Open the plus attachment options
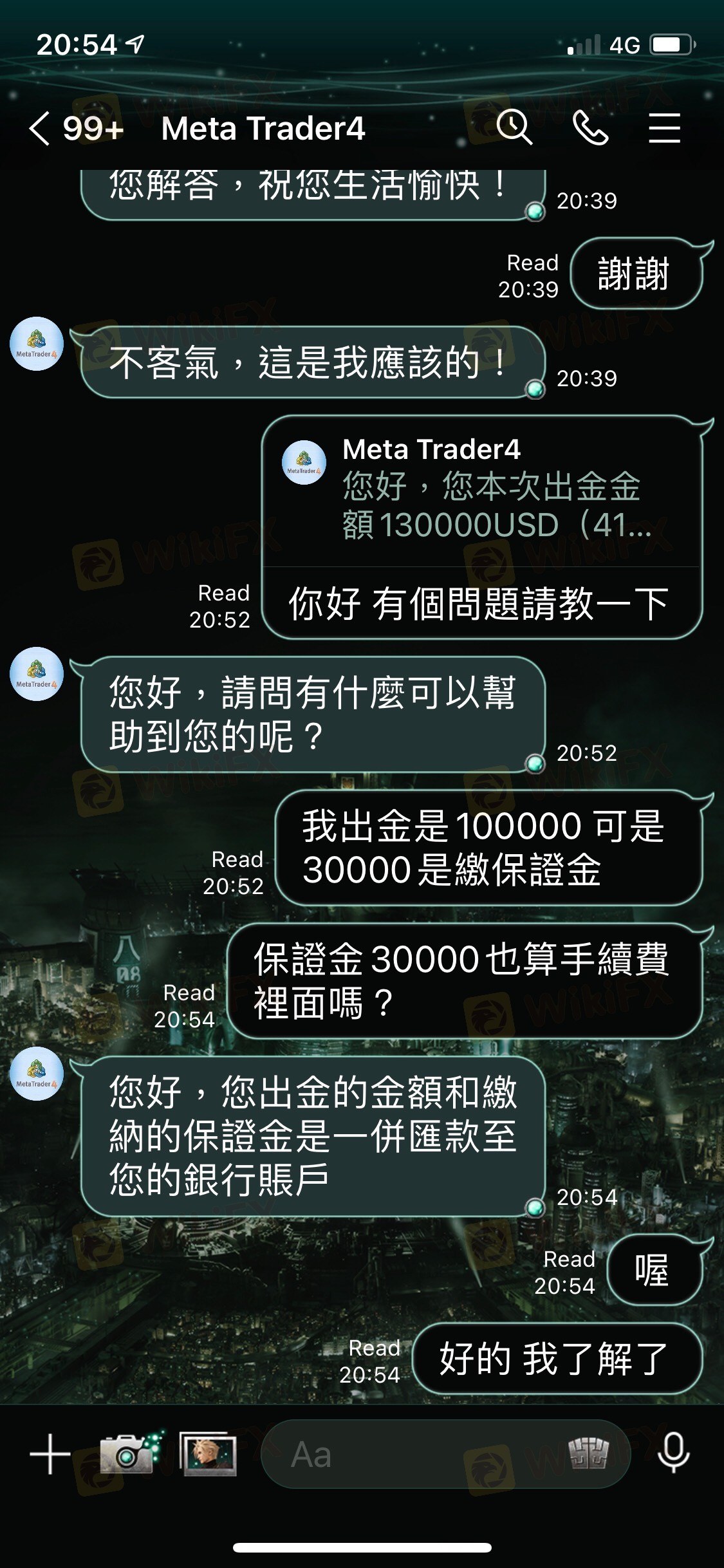 (x=50, y=1453)
